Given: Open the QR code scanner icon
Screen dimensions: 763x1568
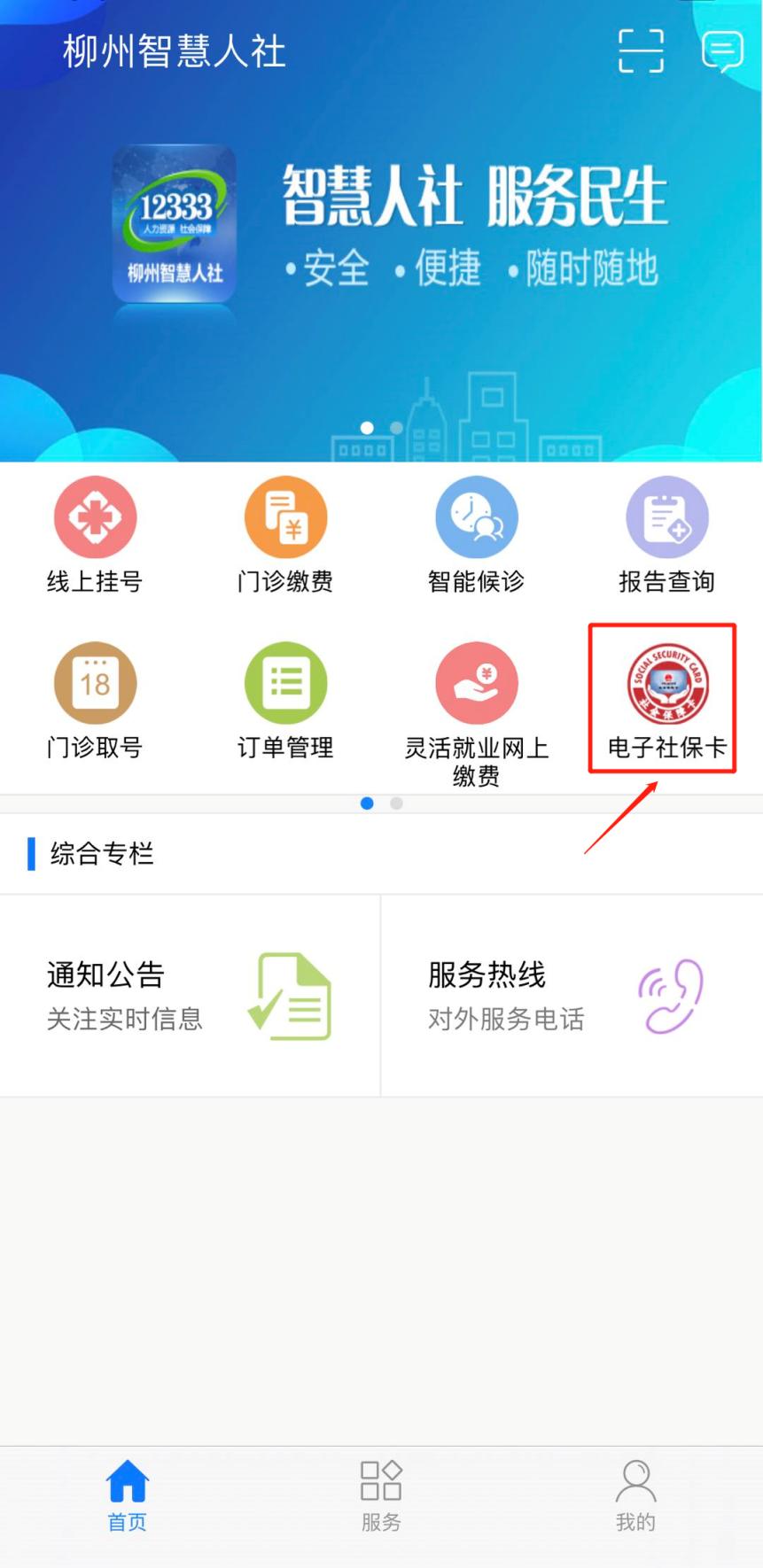Looking at the screenshot, I should point(641,52).
